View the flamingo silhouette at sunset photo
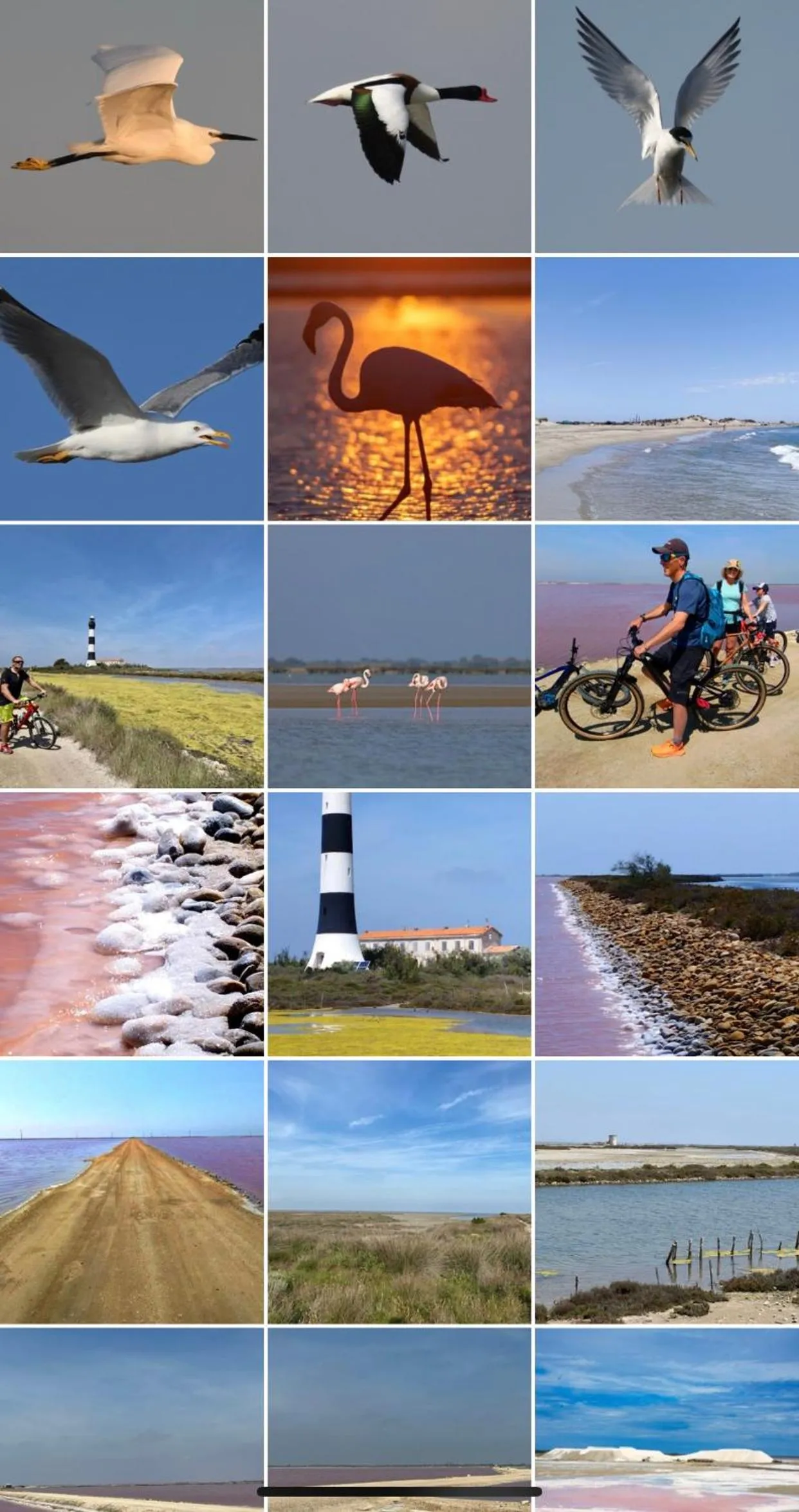This screenshot has width=799, height=1512. (399, 388)
